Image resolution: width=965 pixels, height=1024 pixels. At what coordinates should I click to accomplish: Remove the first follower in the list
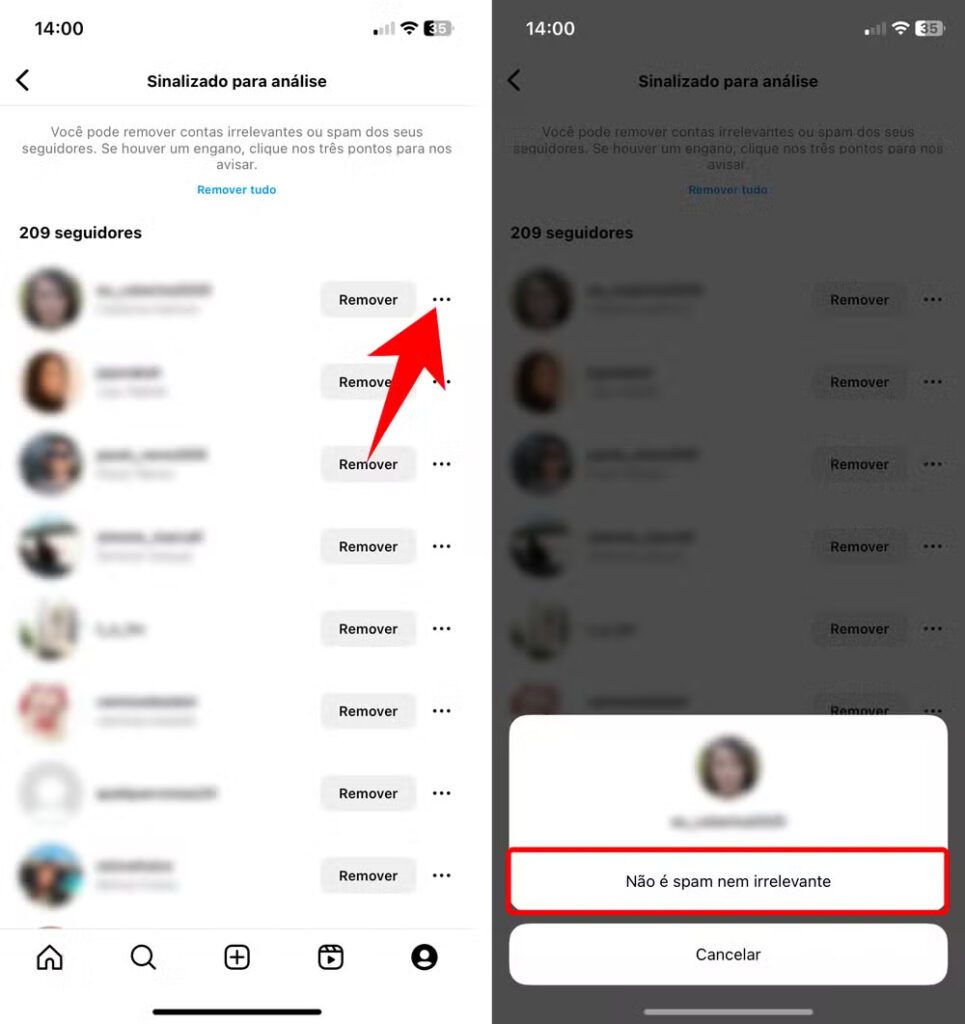click(x=368, y=299)
